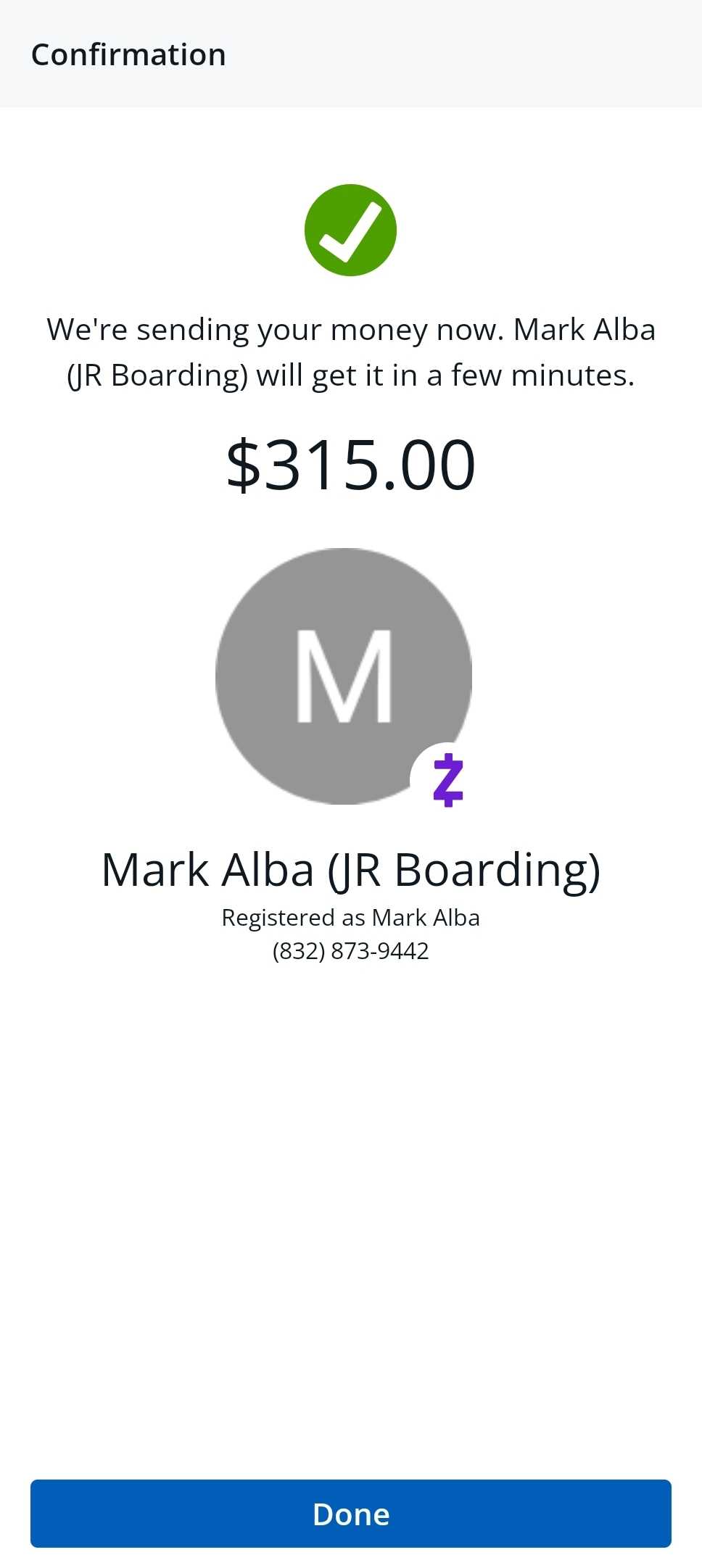The image size is (702, 1568).
Task: Tap Done to close the confirmation
Action: 351,1514
